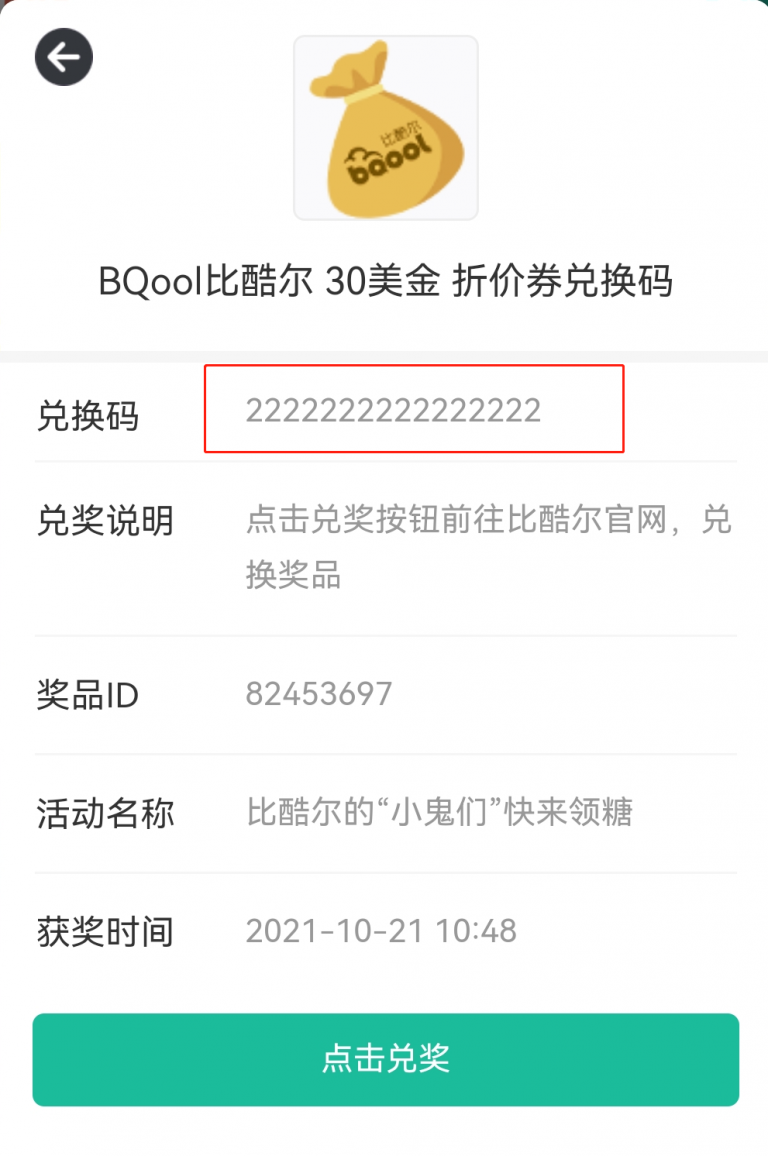
Task: Select the award time 2021-10-21 10:48
Action: pyautogui.click(x=380, y=931)
